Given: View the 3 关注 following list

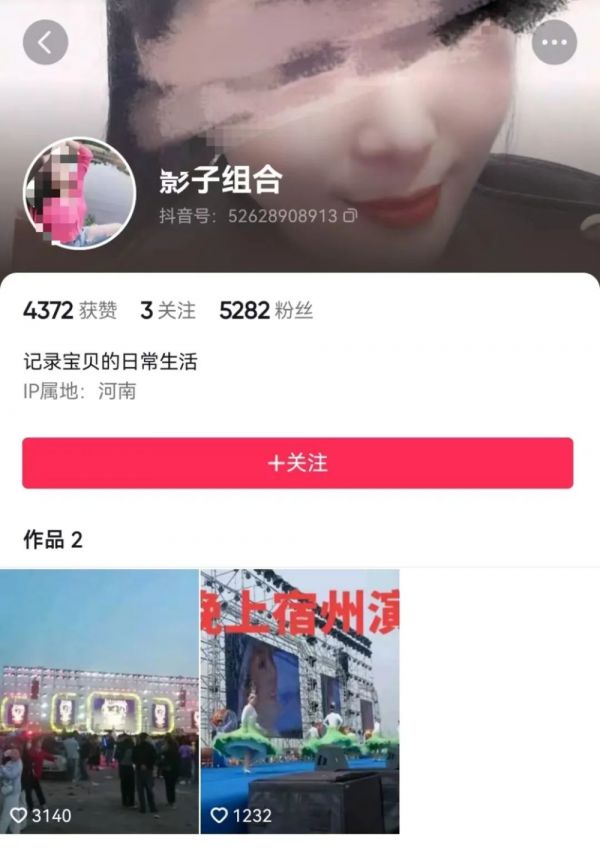Looking at the screenshot, I should (x=168, y=311).
